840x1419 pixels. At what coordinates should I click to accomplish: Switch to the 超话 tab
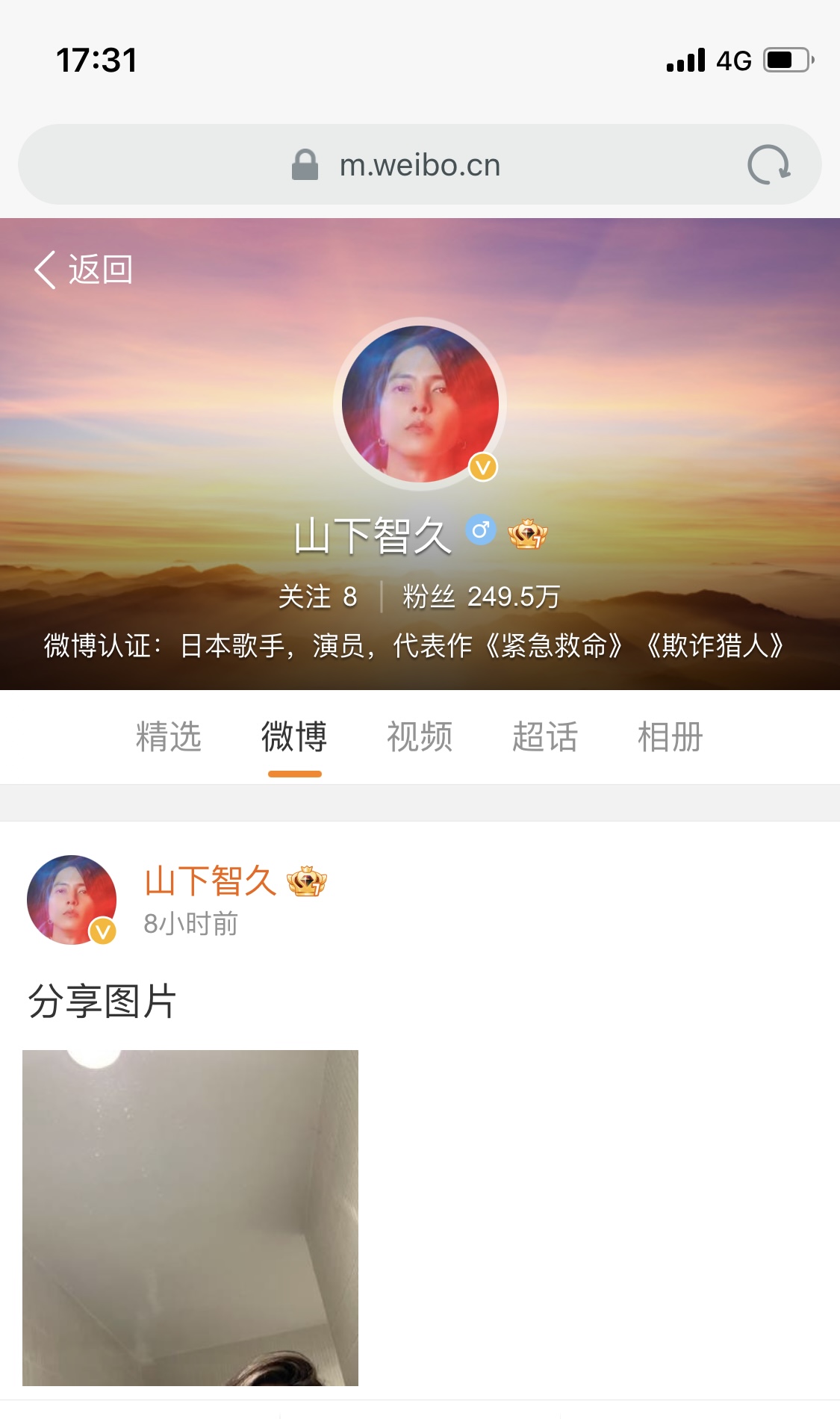(x=545, y=737)
